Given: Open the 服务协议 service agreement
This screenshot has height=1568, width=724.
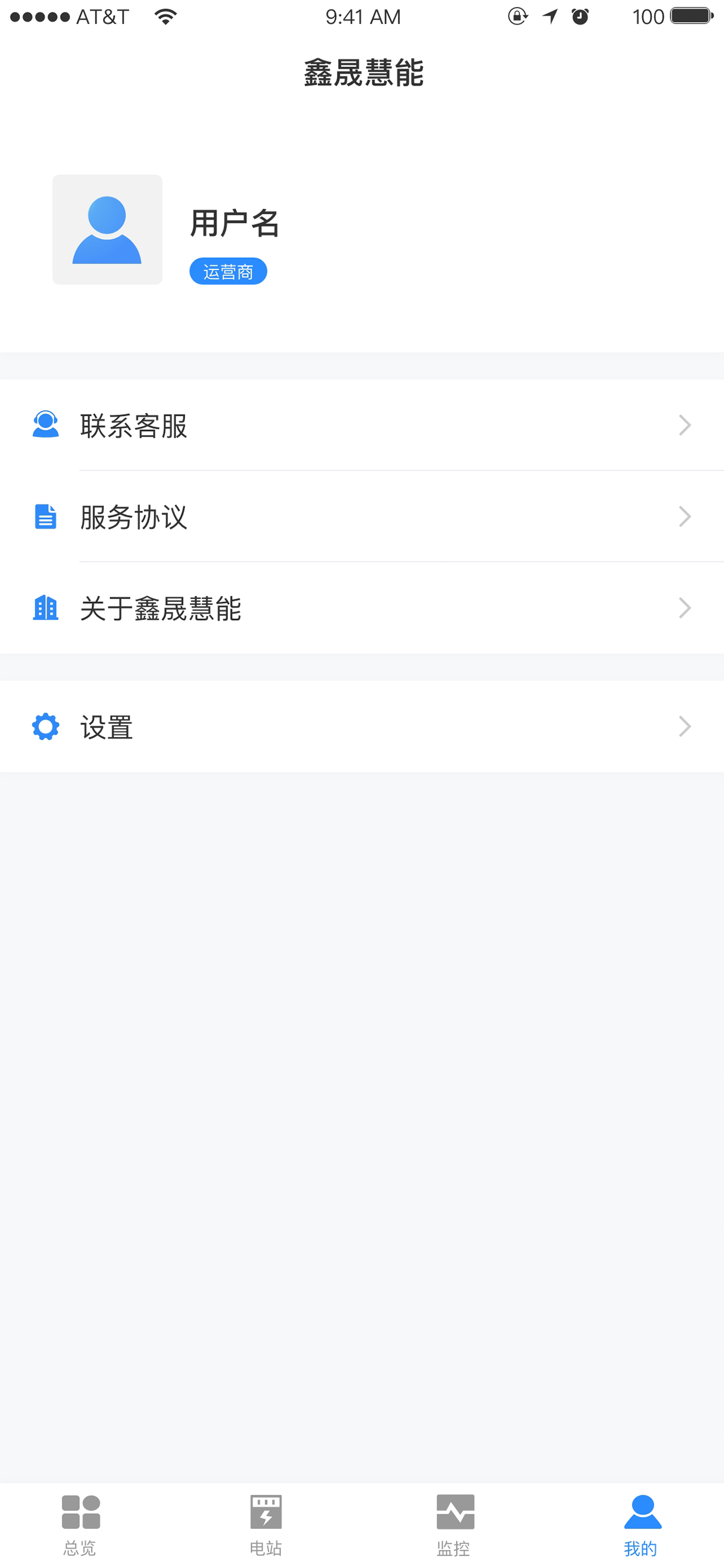Looking at the screenshot, I should [x=362, y=516].
